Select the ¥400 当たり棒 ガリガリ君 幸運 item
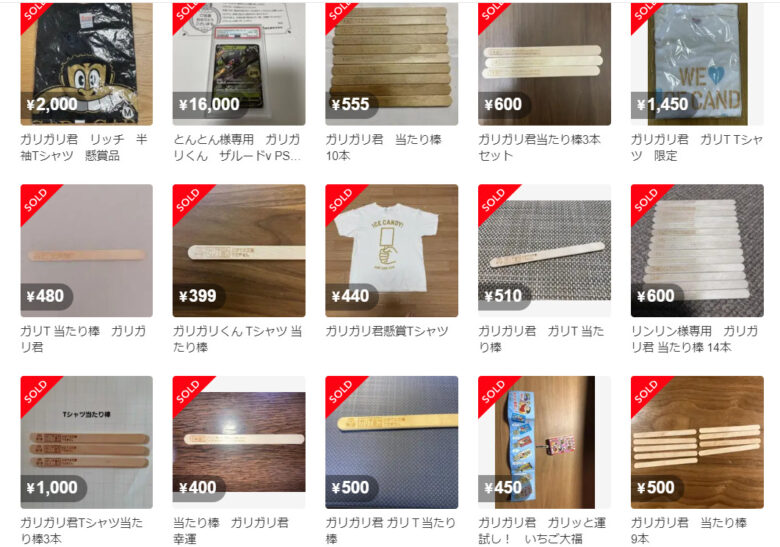The image size is (780, 547). pos(239,441)
